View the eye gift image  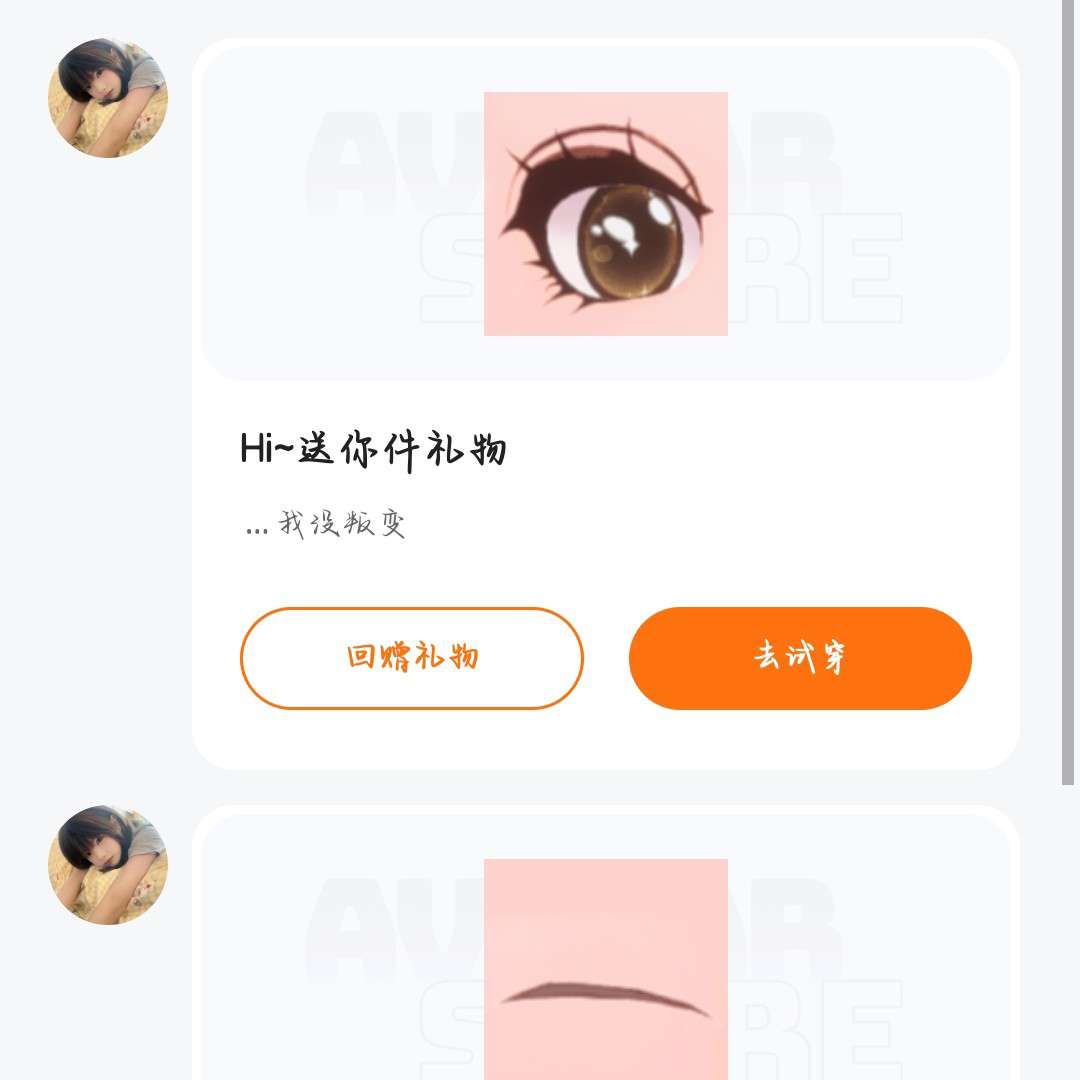[x=605, y=214]
